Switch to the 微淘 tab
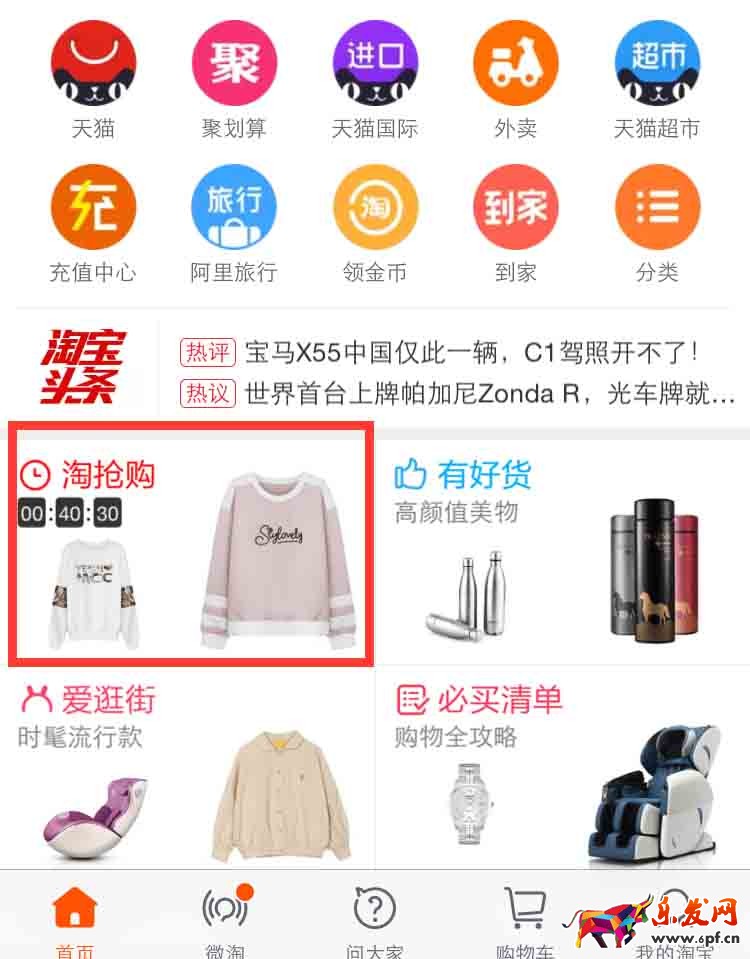750x959 pixels. point(225,920)
